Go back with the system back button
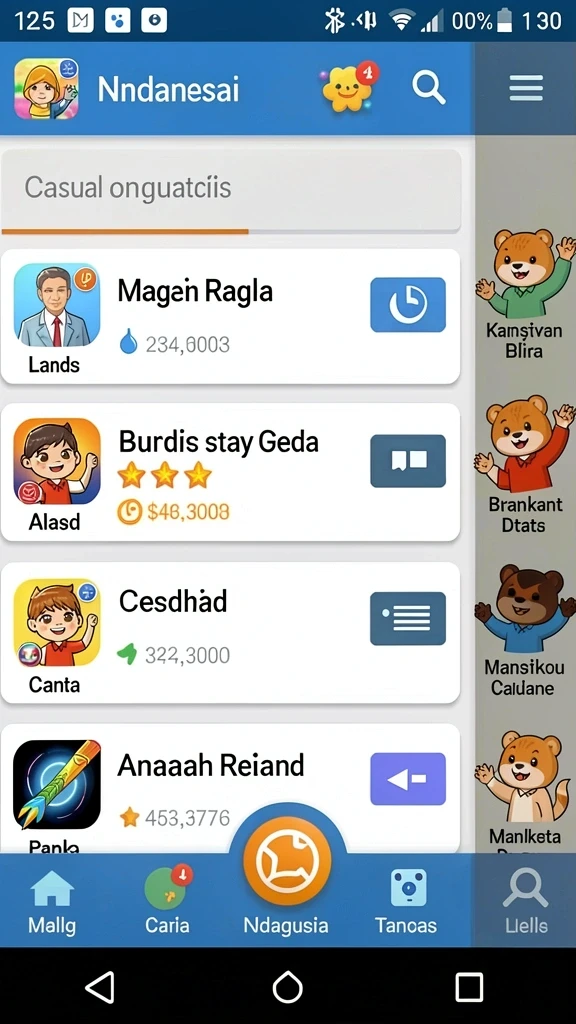Image resolution: width=576 pixels, height=1024 pixels. tap(101, 986)
